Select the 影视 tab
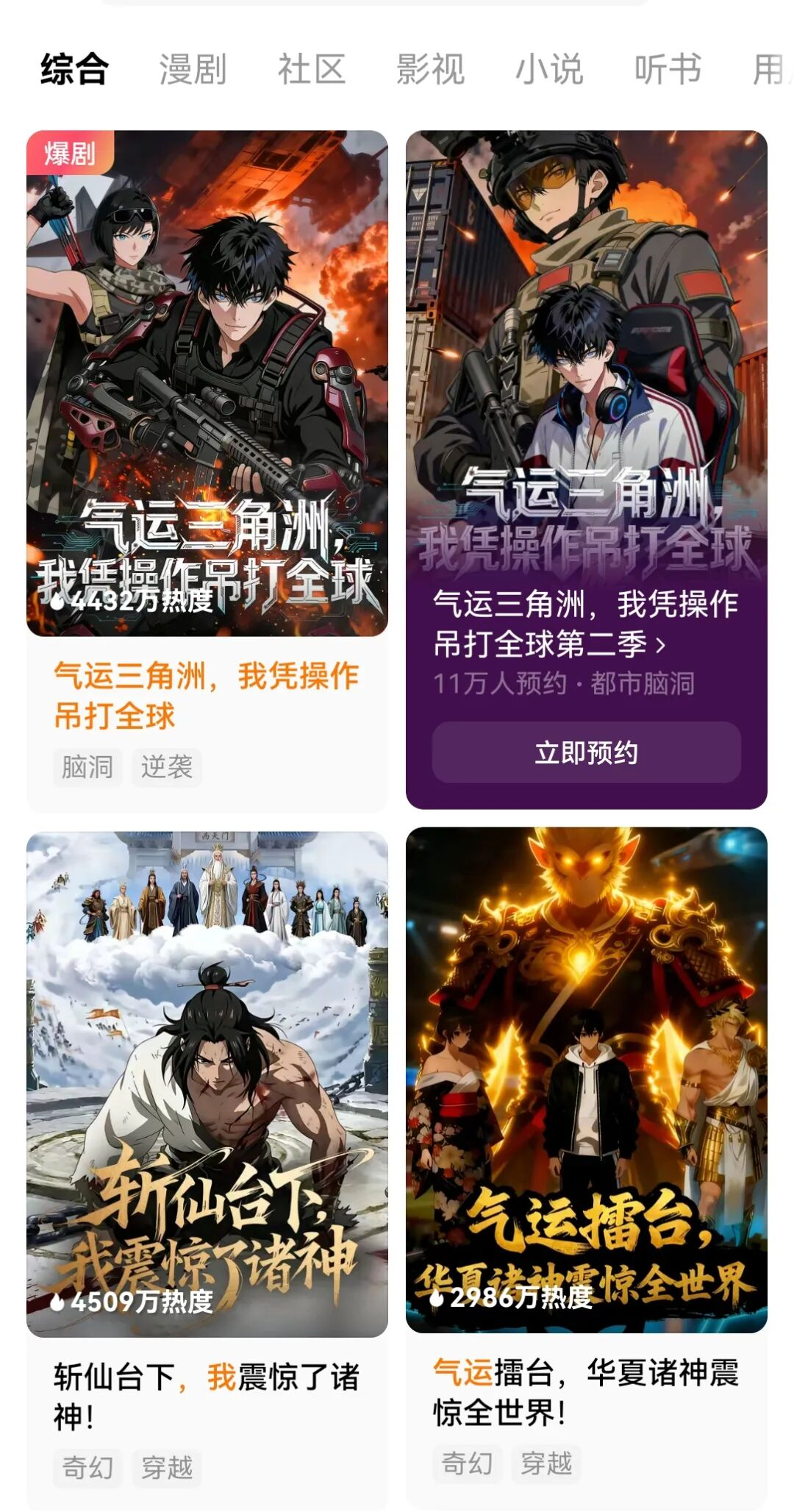Viewport: 794px width, 1512px height. (431, 70)
